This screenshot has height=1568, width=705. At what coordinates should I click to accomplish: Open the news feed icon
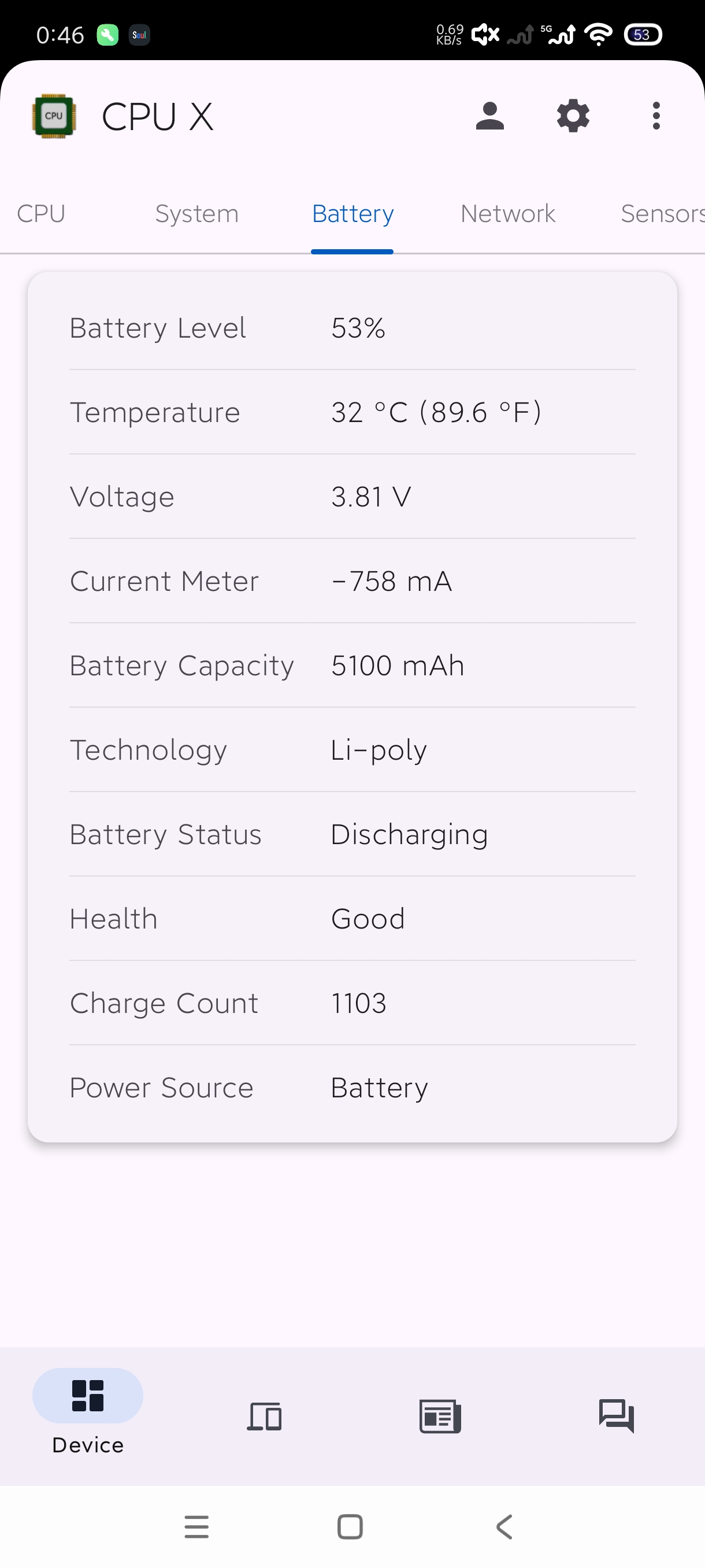[440, 1415]
